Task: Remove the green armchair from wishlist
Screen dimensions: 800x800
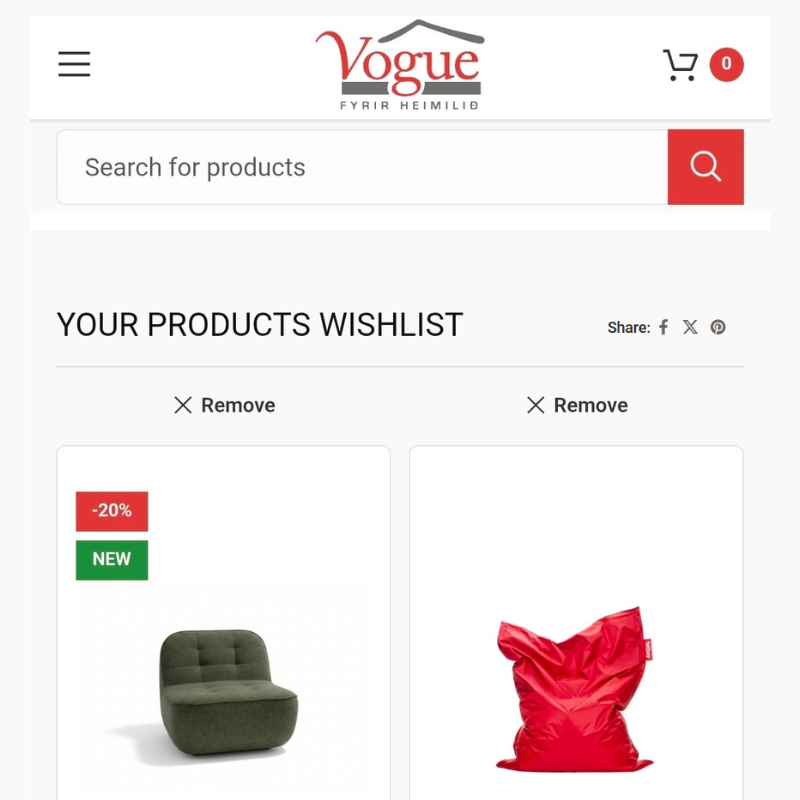Action: (x=224, y=405)
